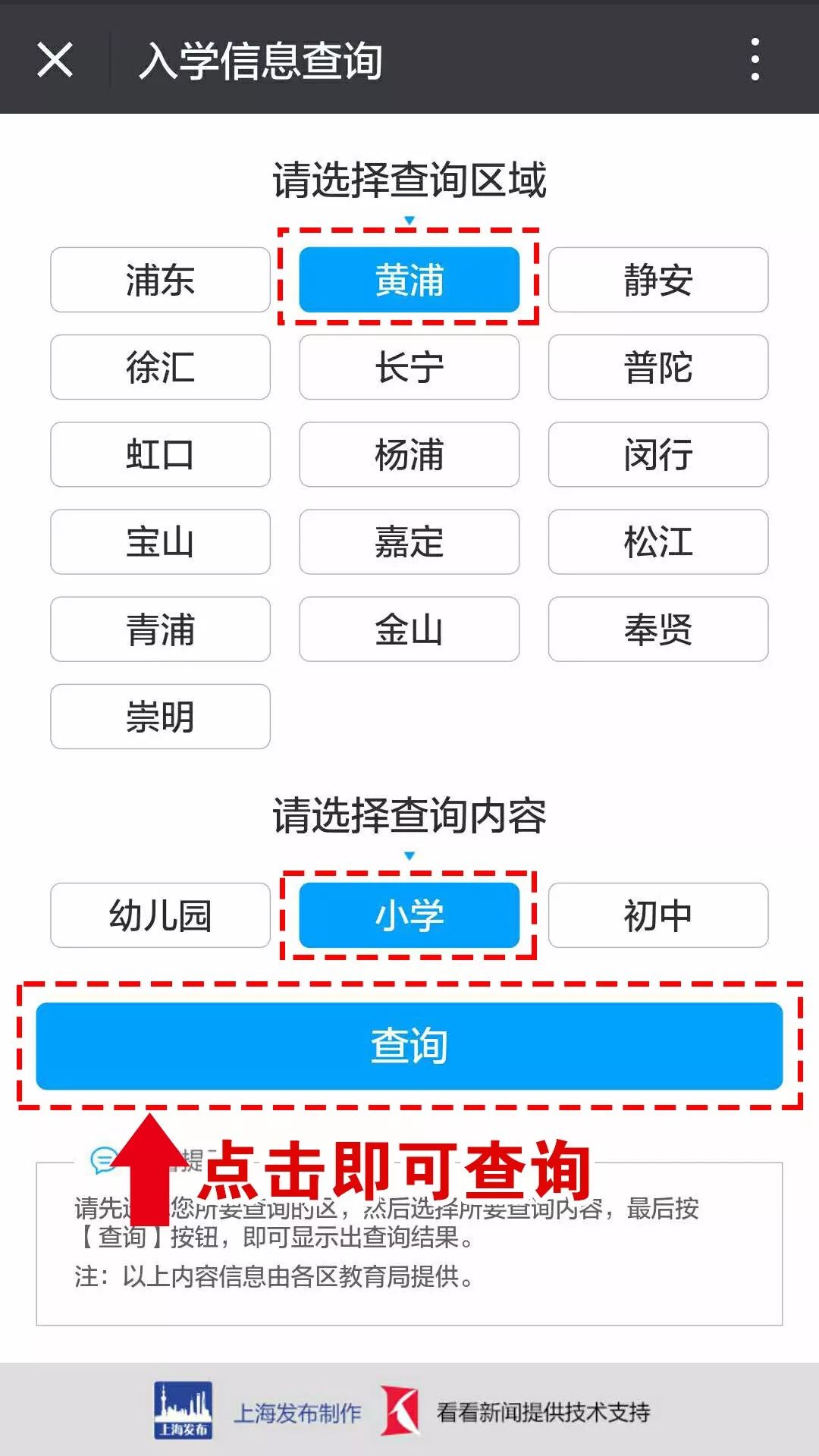Choose the 闵行 district
The height and width of the screenshot is (1456, 819).
[x=658, y=454]
